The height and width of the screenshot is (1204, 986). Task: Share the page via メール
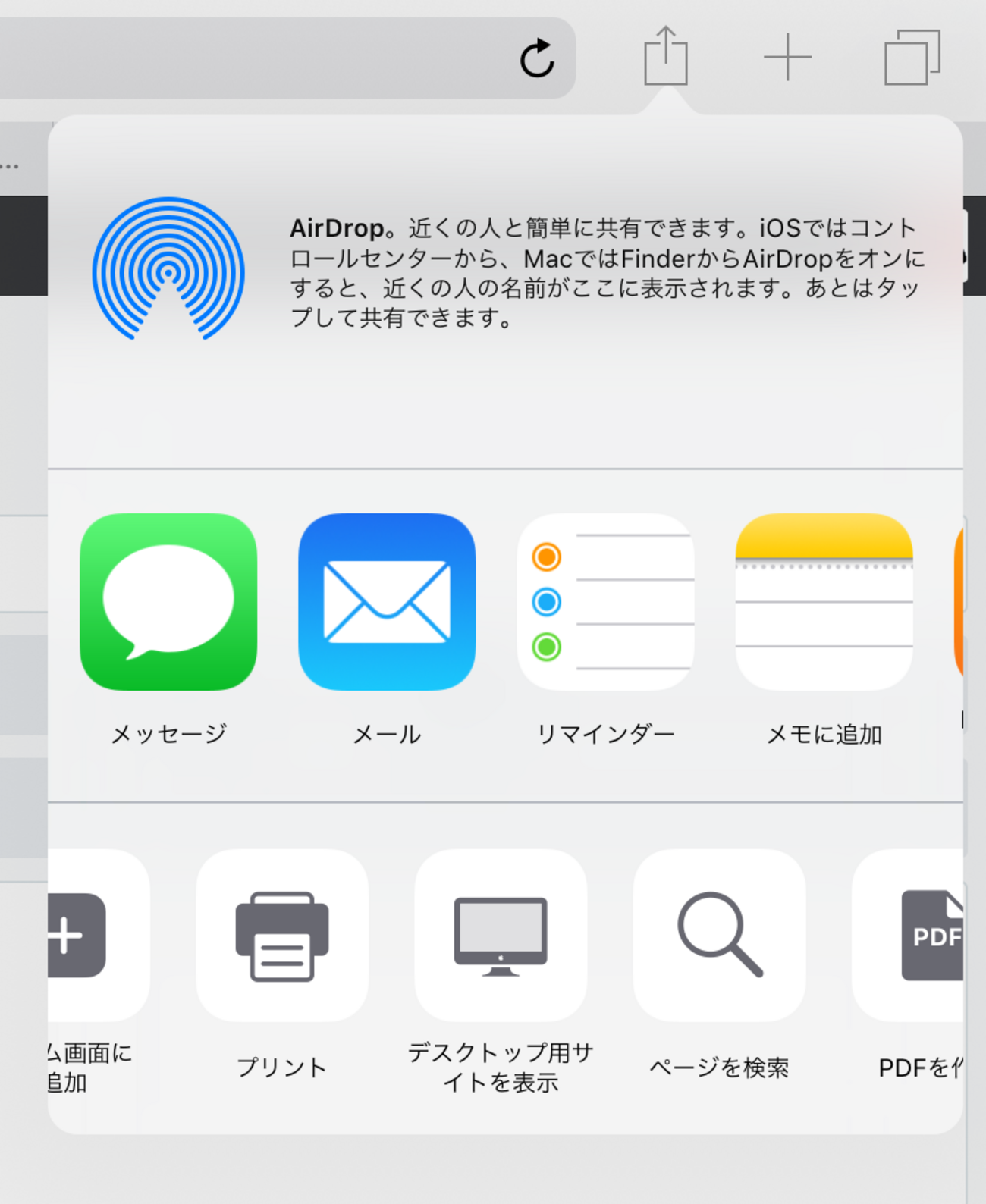[x=387, y=603]
